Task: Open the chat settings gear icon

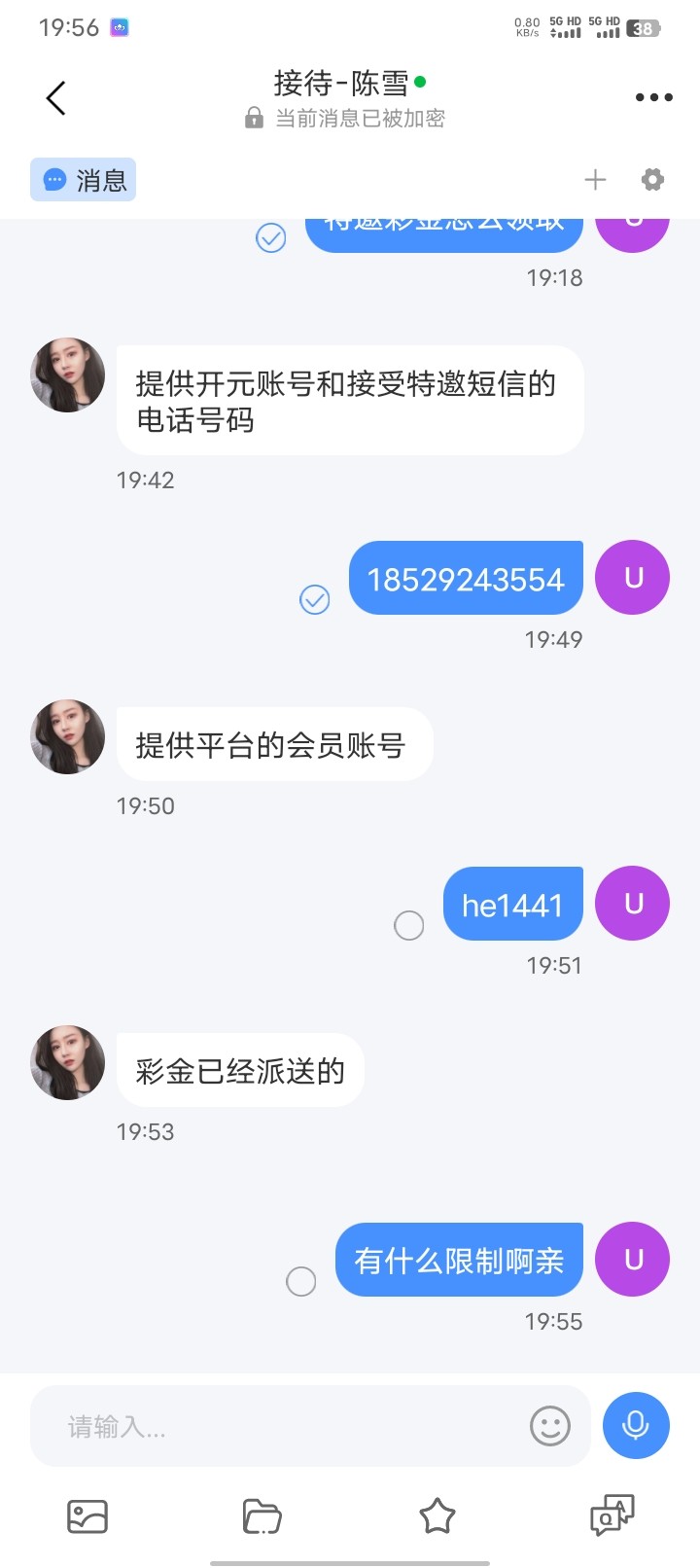Action: coord(651,179)
